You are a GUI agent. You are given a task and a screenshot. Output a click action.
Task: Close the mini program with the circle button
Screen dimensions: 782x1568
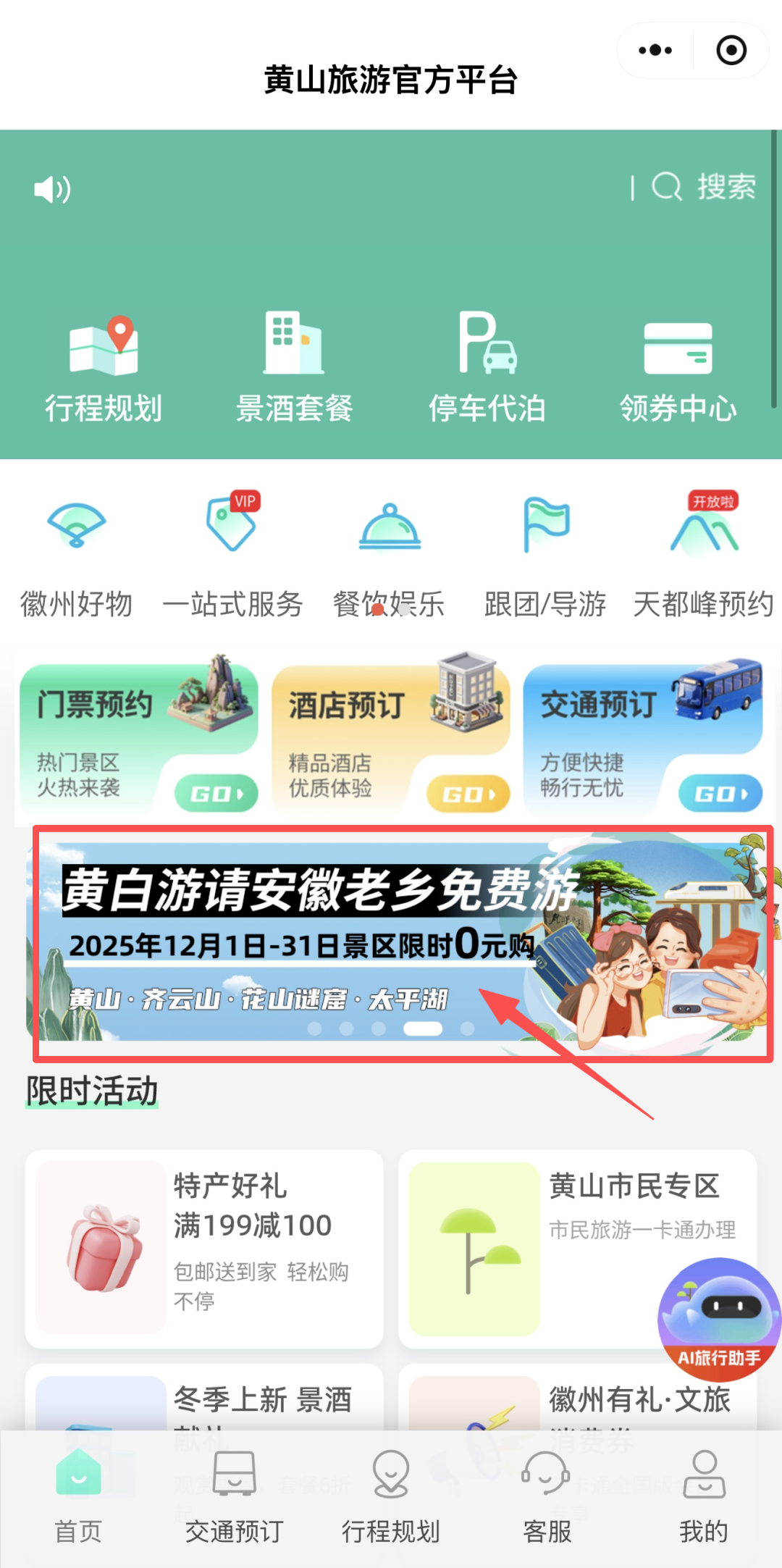pos(731,51)
